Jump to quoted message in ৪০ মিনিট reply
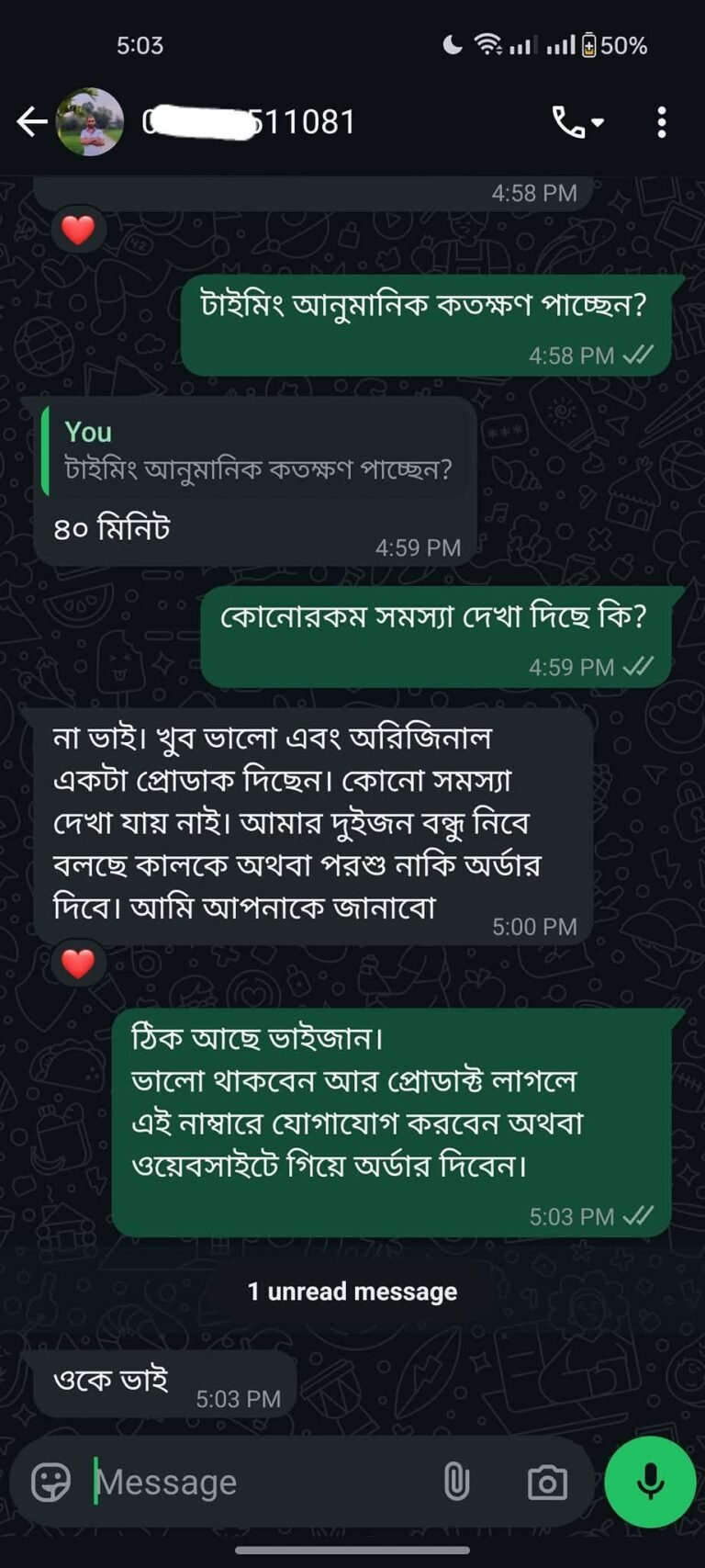Image resolution: width=705 pixels, height=1568 pixels. [257, 452]
